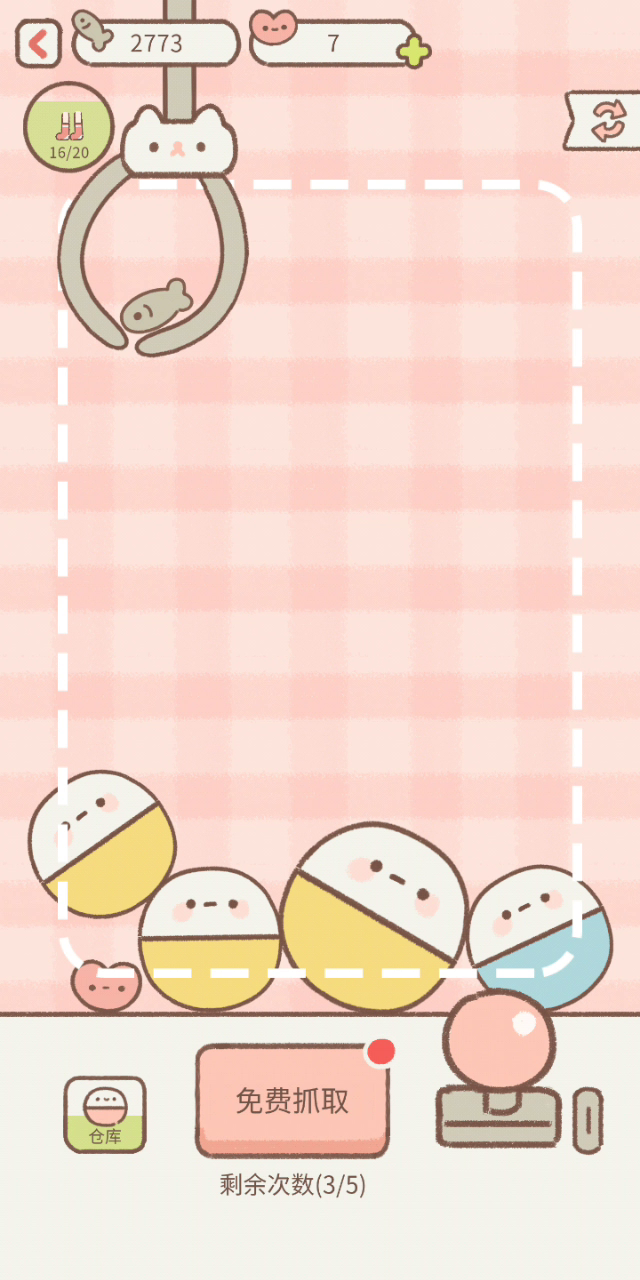Tap the 免费抓取 free grab button
The image size is (640, 1280).
[292, 1100]
